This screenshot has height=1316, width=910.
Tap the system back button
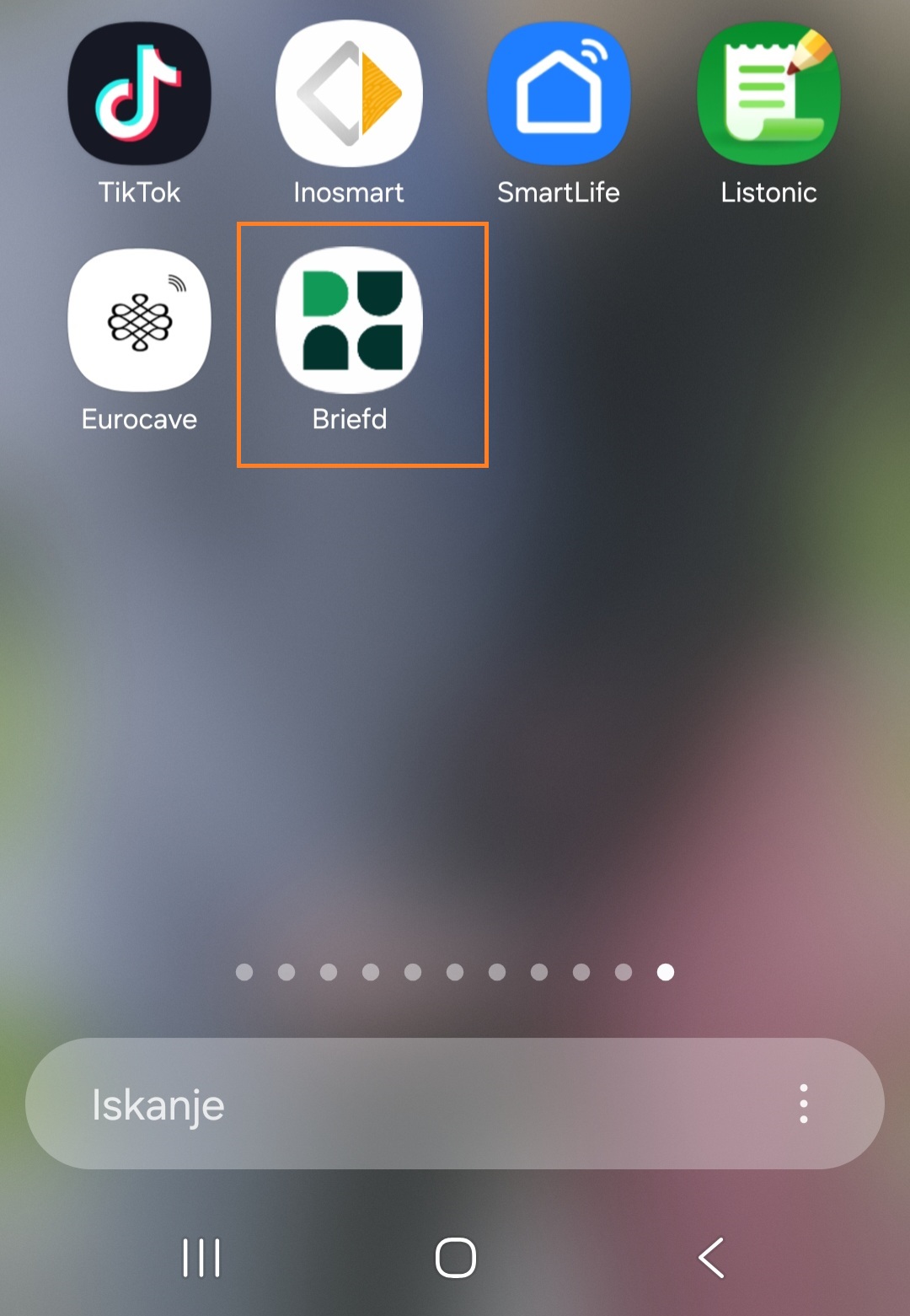pos(711,1258)
